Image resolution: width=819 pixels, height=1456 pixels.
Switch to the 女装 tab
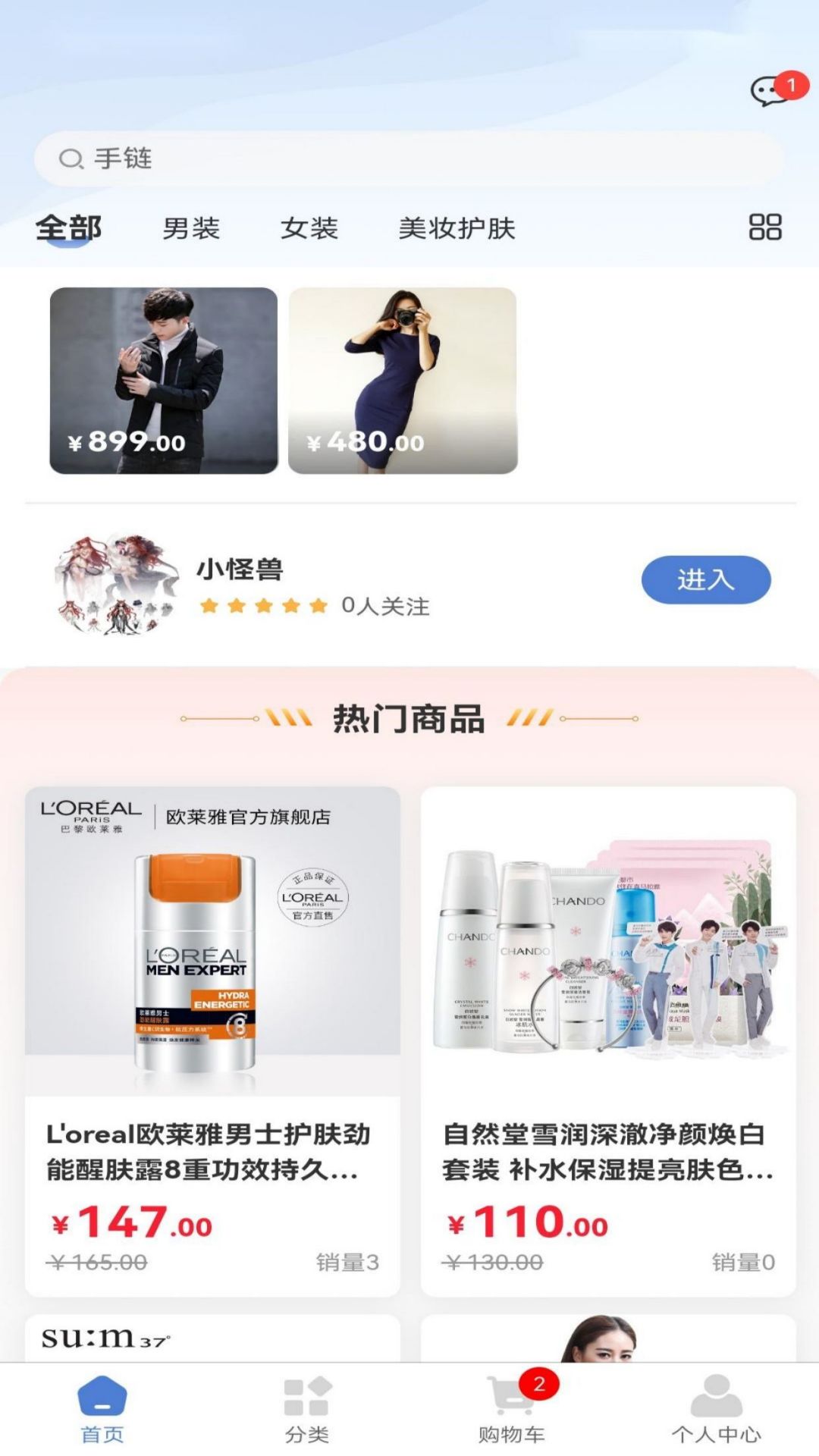click(x=309, y=227)
